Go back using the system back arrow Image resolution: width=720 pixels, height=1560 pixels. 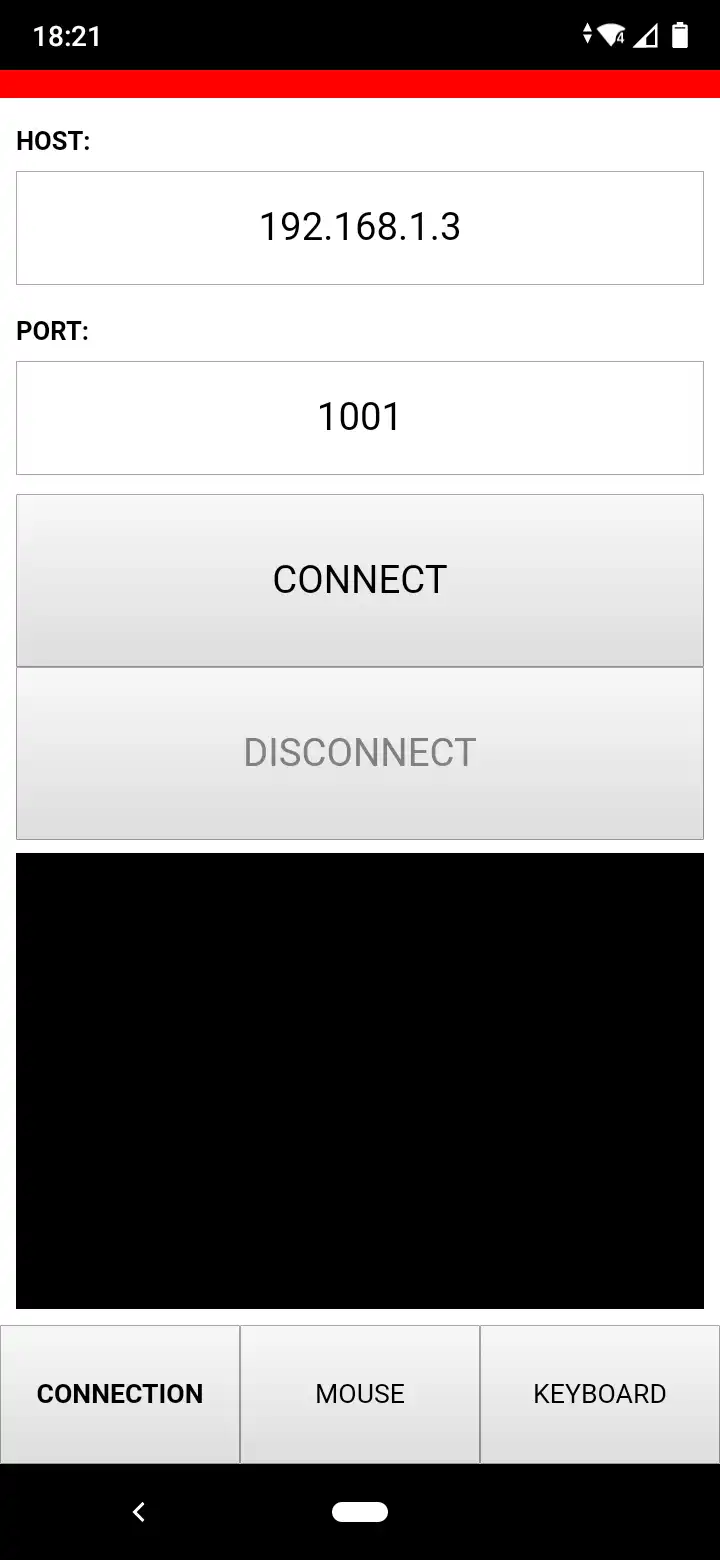coord(139,1512)
